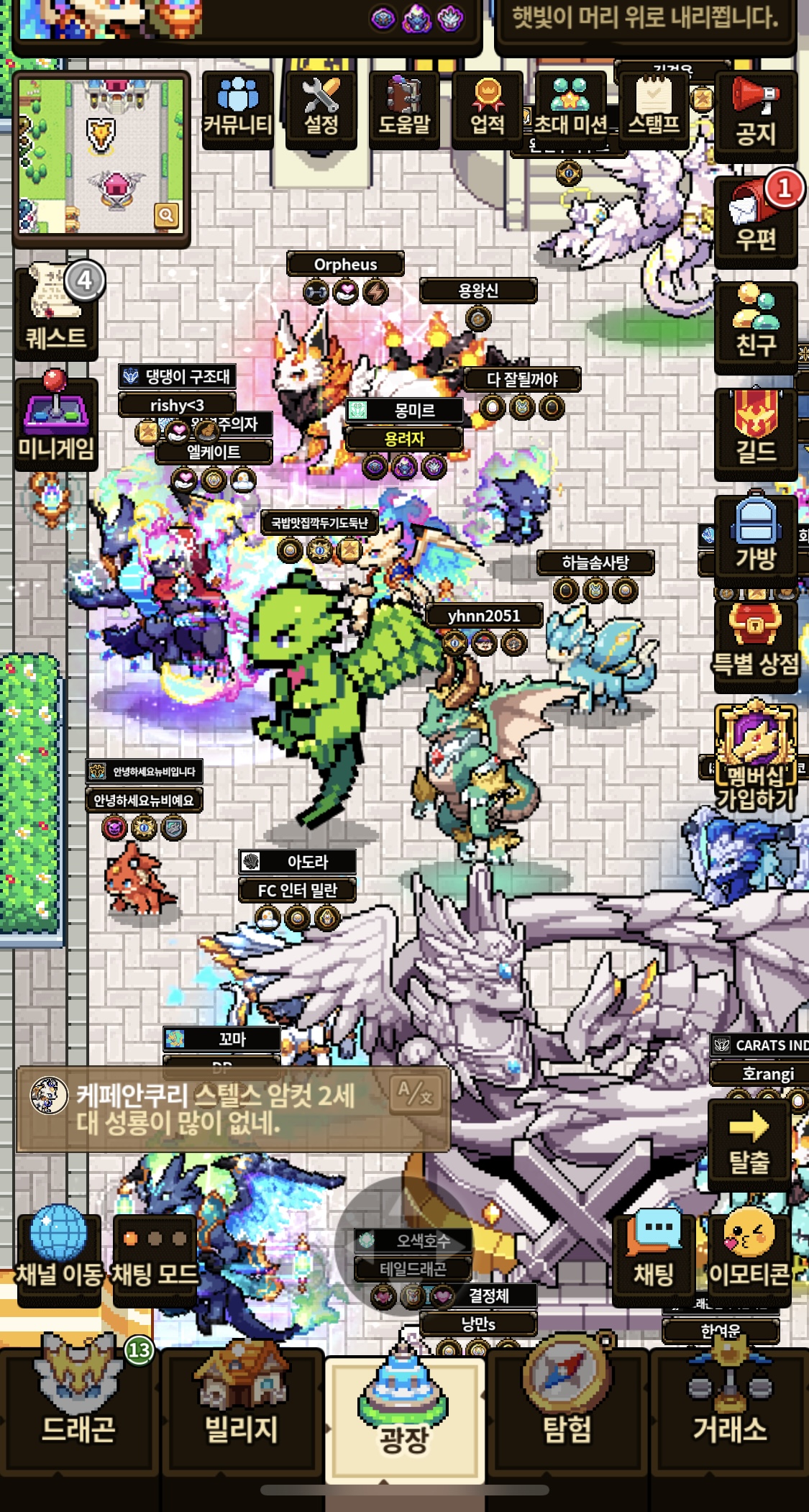
Task: Open the 공지 notices
Action: tap(755, 115)
